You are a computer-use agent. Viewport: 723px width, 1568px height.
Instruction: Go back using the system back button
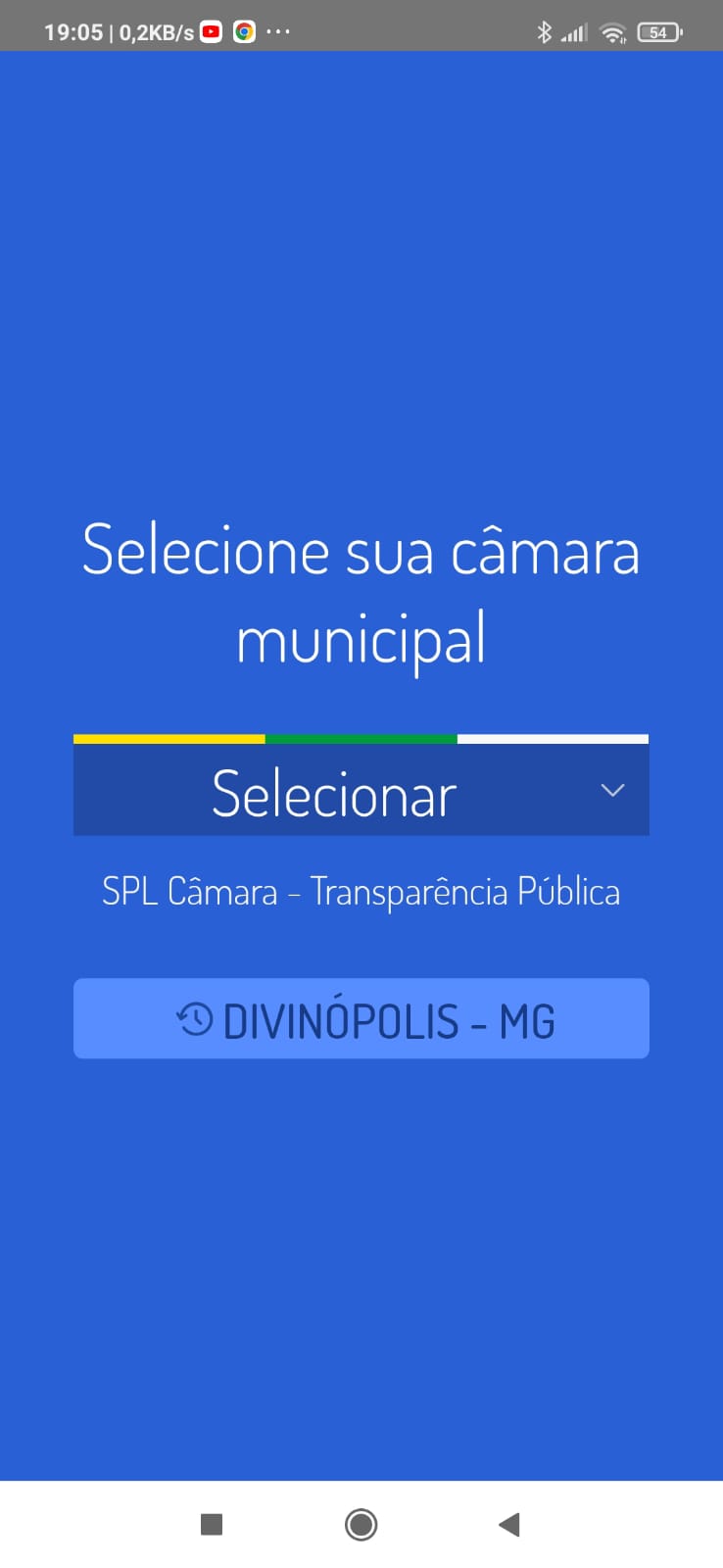[x=508, y=1524]
